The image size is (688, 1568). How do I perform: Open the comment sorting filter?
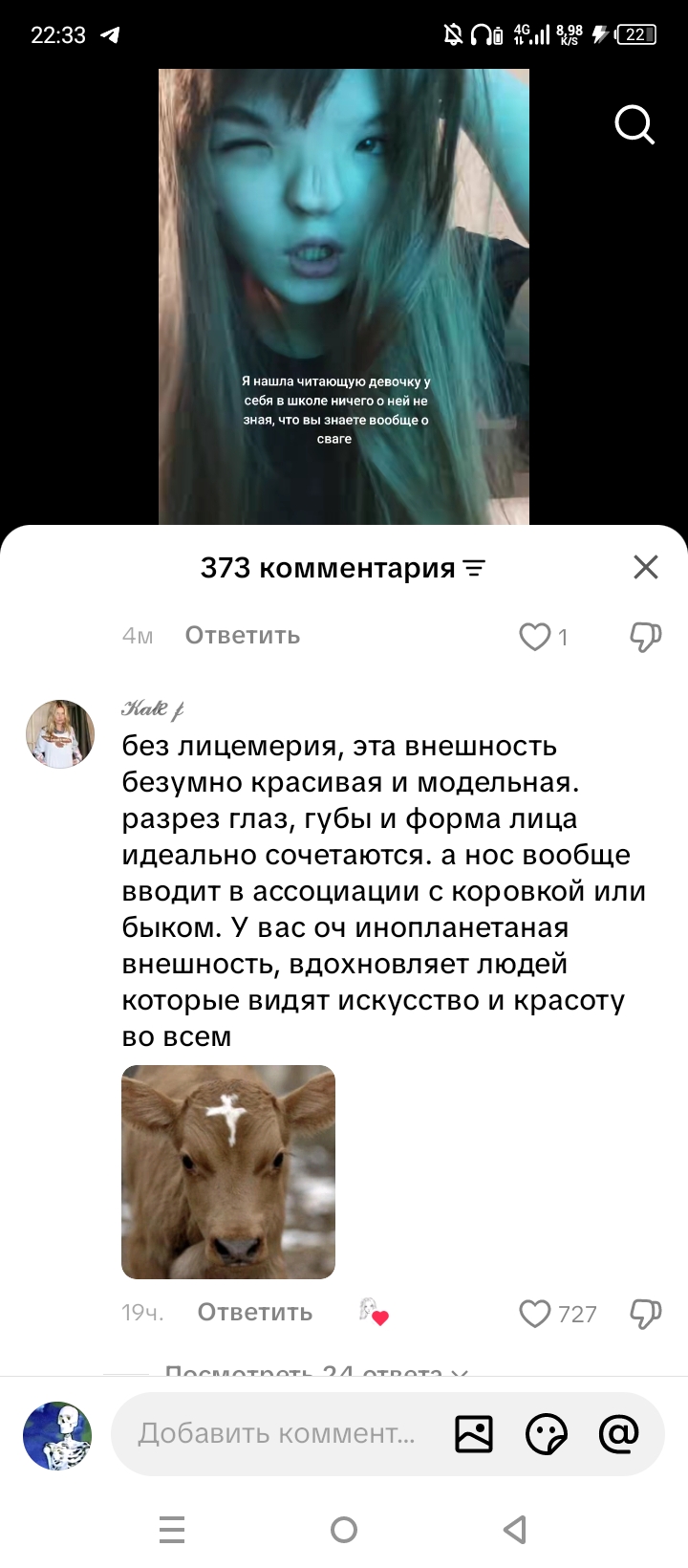tap(474, 568)
